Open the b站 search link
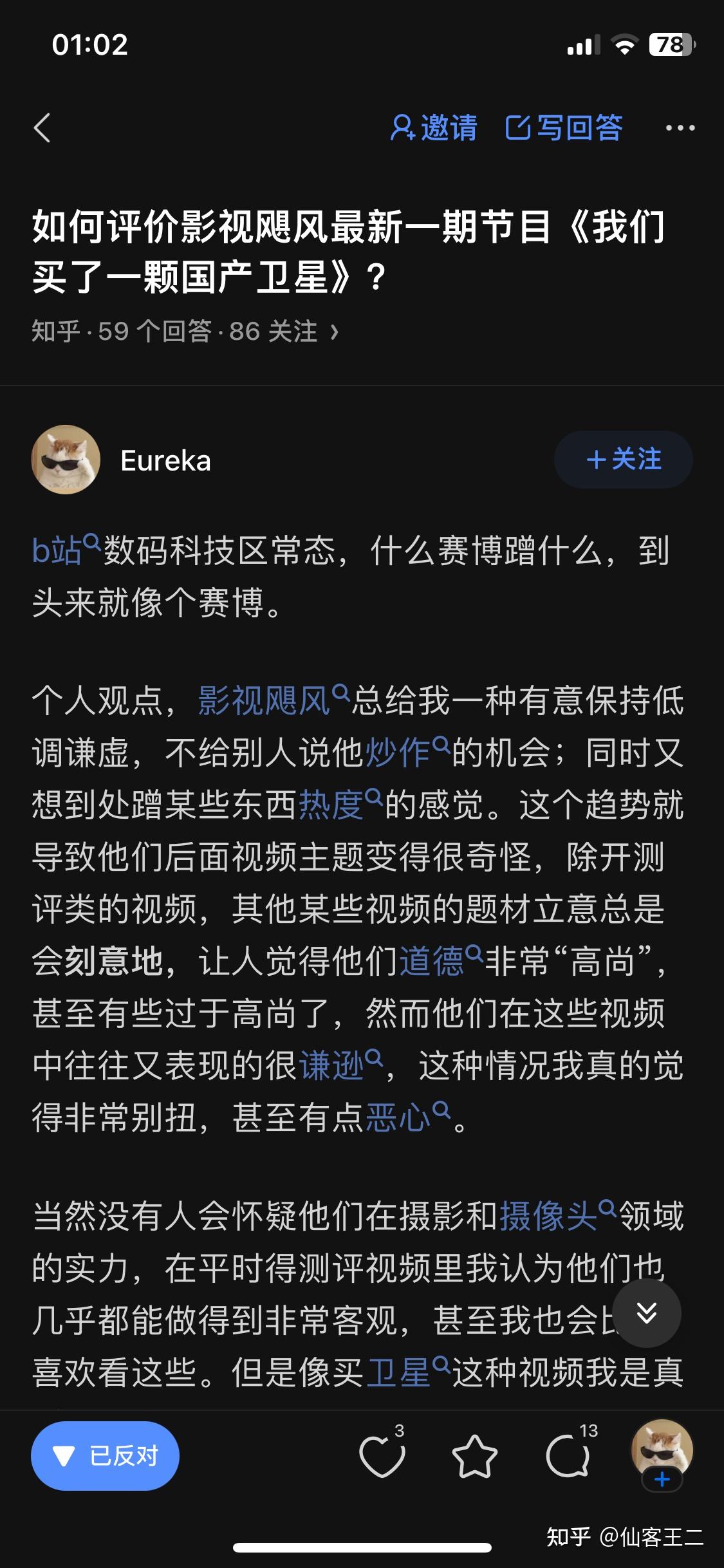Viewport: 724px width, 1568px height. pos(64,551)
